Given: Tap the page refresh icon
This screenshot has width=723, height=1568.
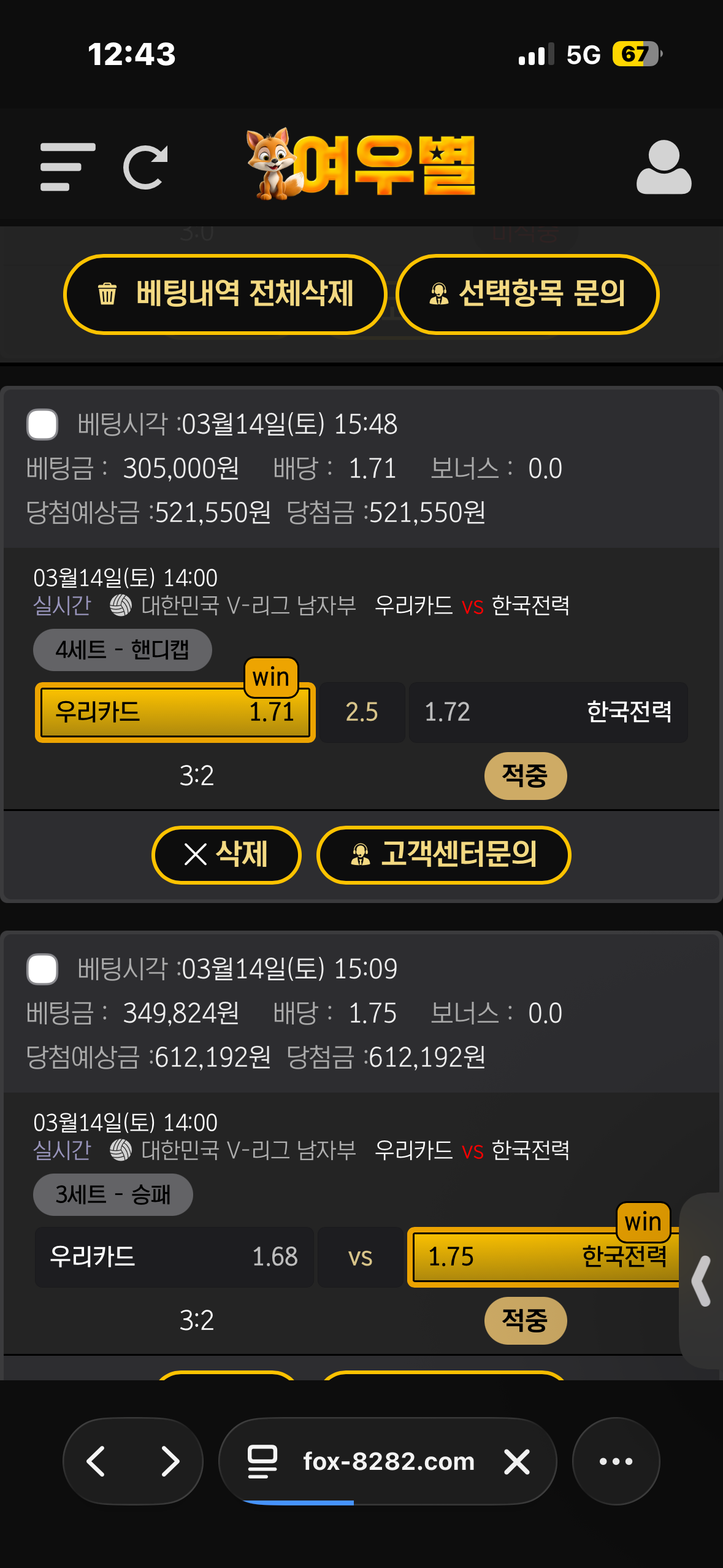Looking at the screenshot, I should 145,167.
